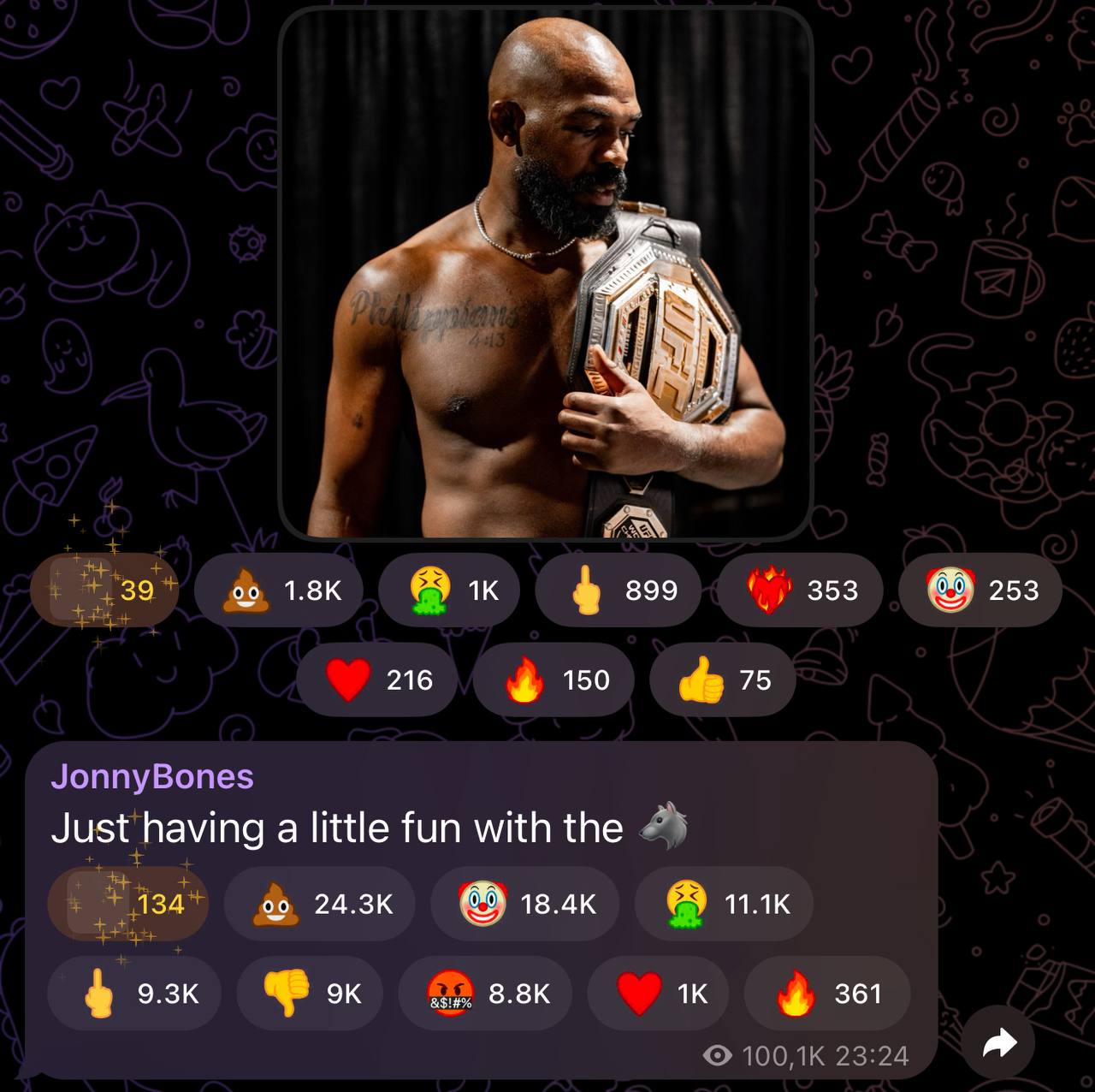The width and height of the screenshot is (1095, 1092).
Task: Tap the clown reaction showing 253
Action: [x=980, y=591]
